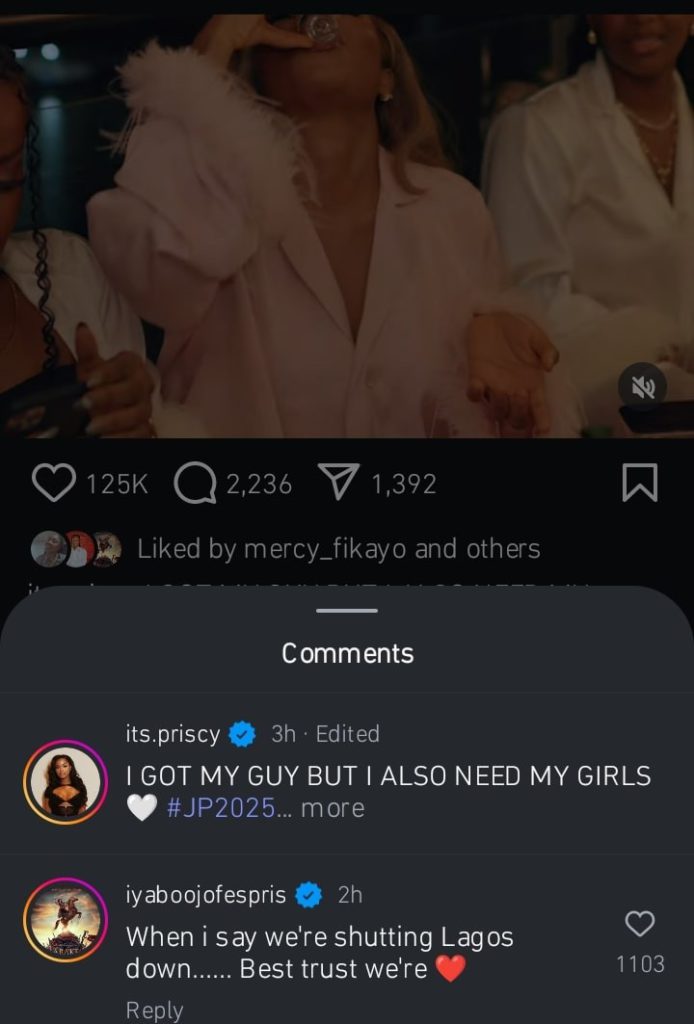The image size is (694, 1024).
Task: Bookmark this post
Action: pyautogui.click(x=639, y=483)
